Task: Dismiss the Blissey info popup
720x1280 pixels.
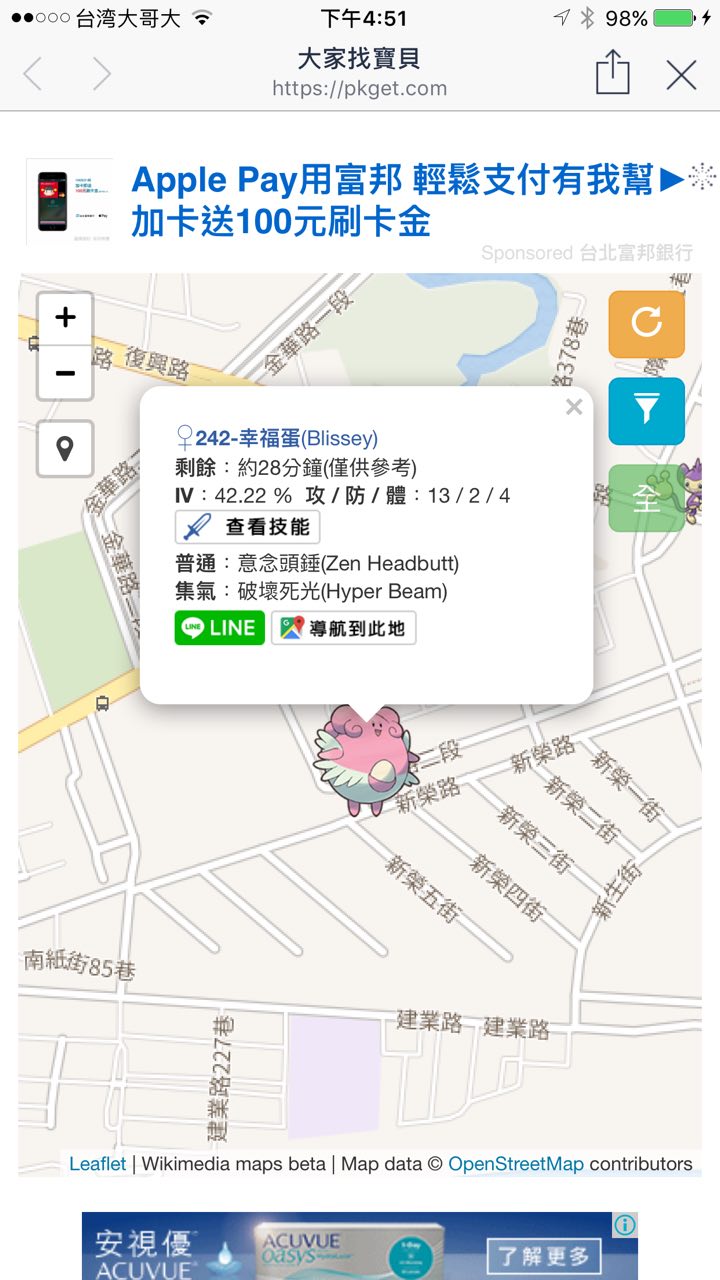Action: (573, 407)
